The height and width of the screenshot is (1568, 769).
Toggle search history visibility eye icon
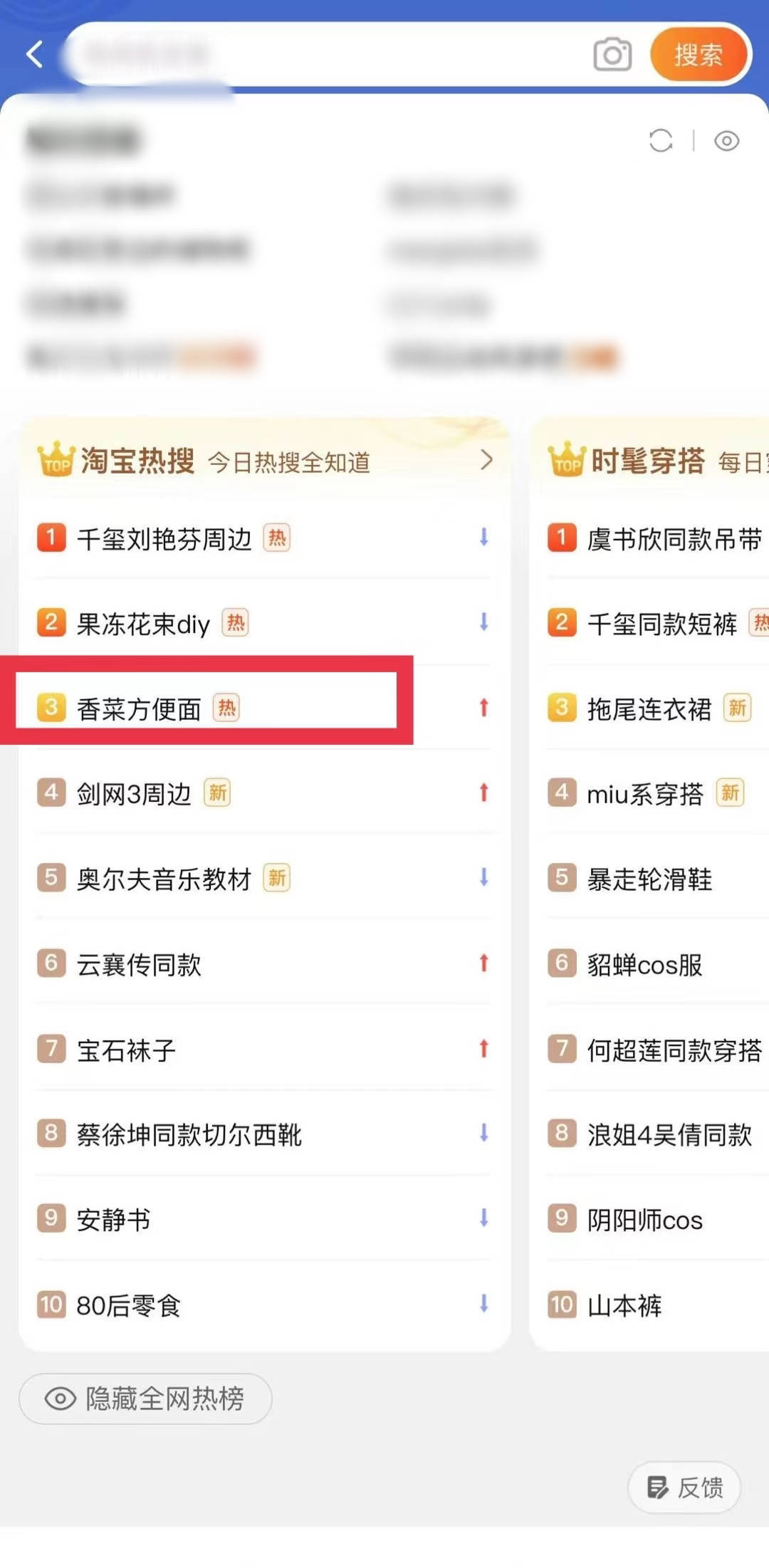[726, 141]
